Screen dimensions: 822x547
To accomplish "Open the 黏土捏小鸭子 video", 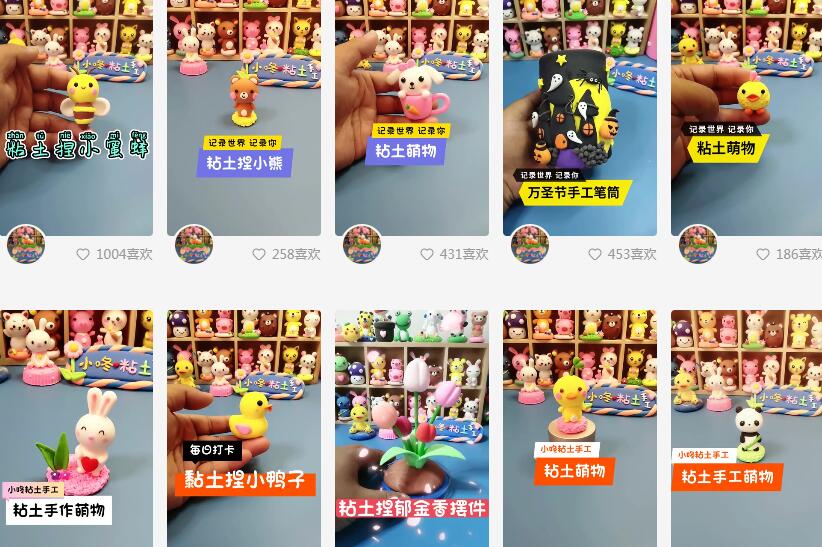I will [244, 430].
